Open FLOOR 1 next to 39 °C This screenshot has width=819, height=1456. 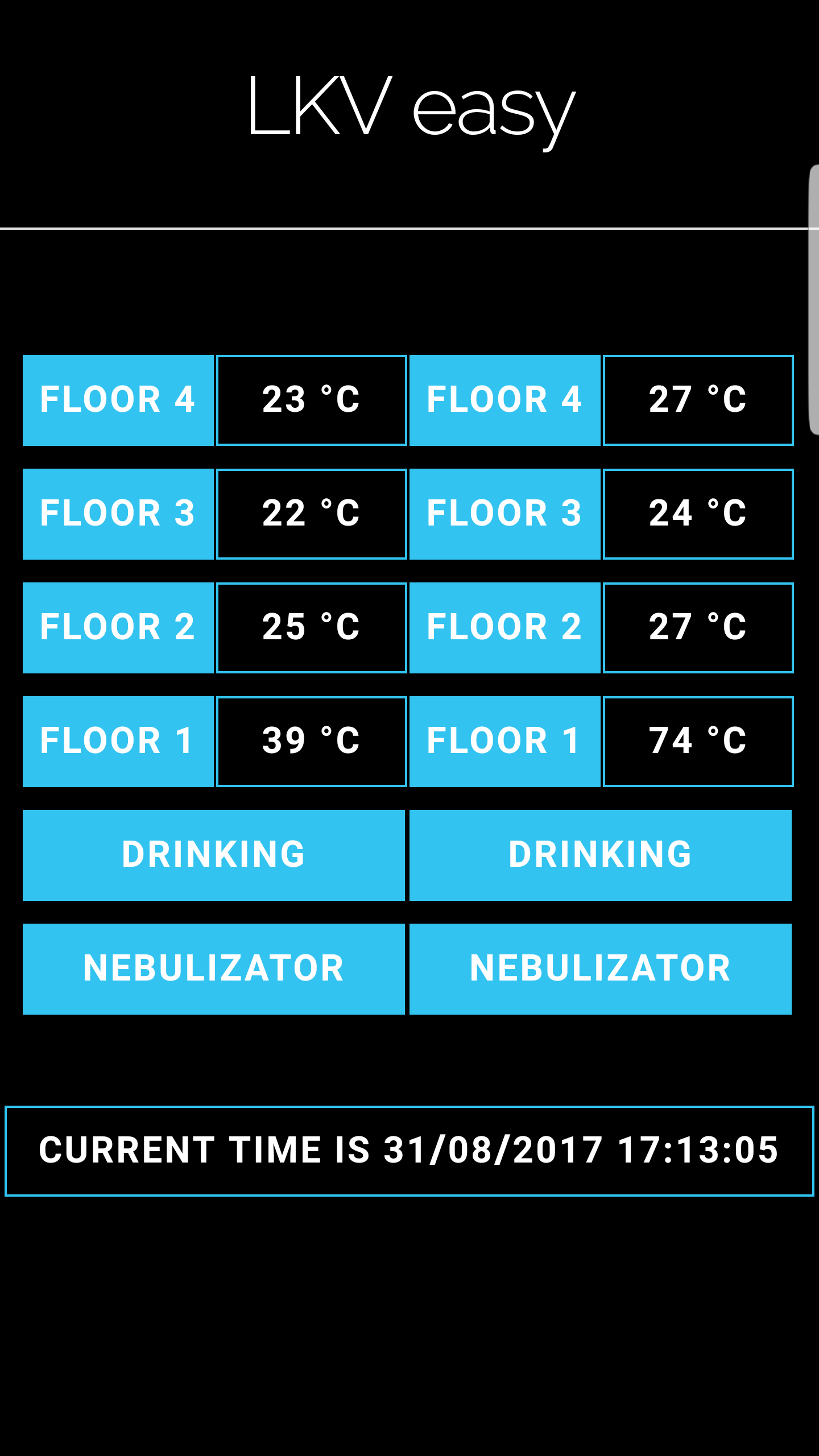118,741
